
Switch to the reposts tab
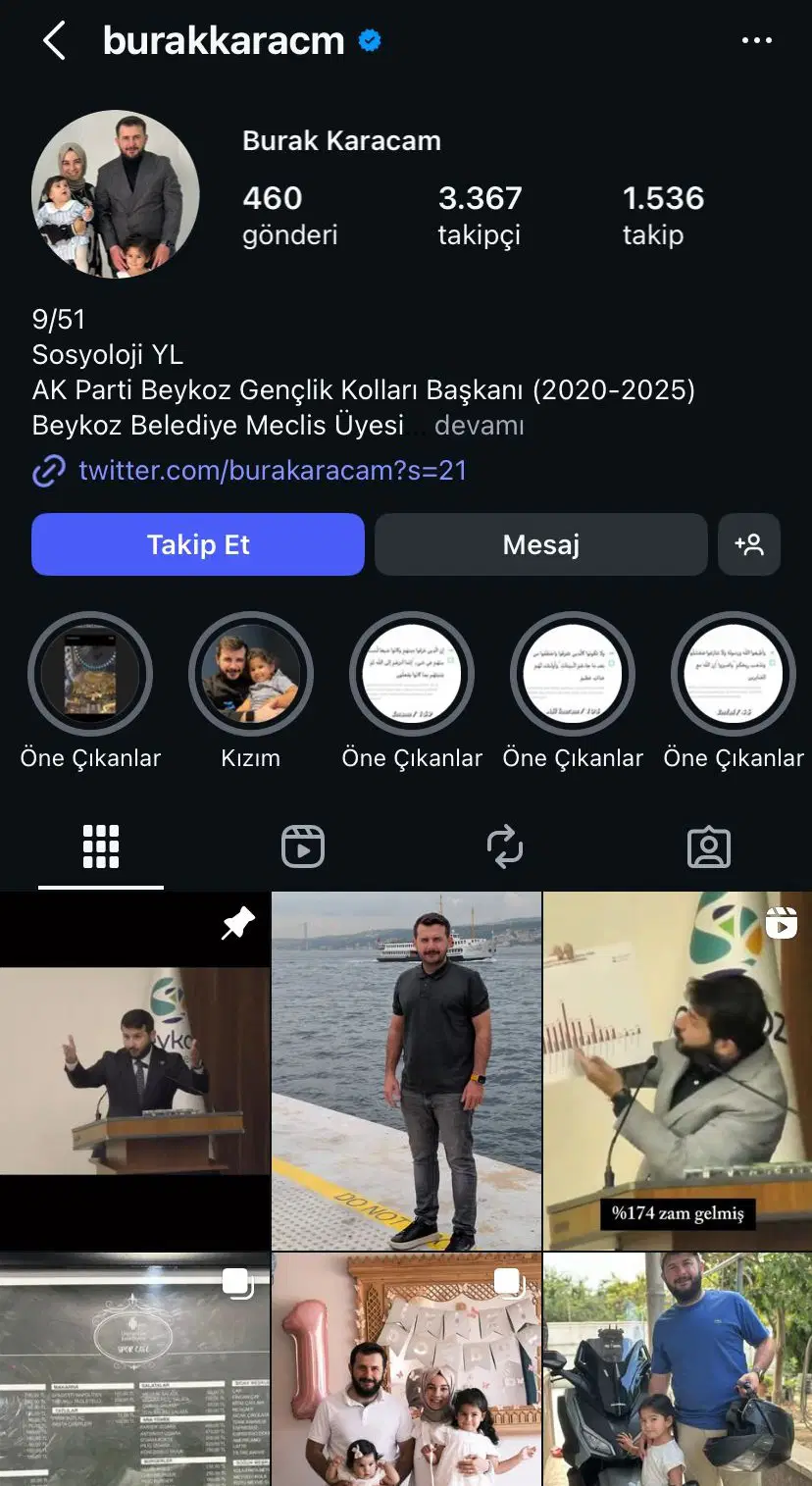pyautogui.click(x=505, y=846)
